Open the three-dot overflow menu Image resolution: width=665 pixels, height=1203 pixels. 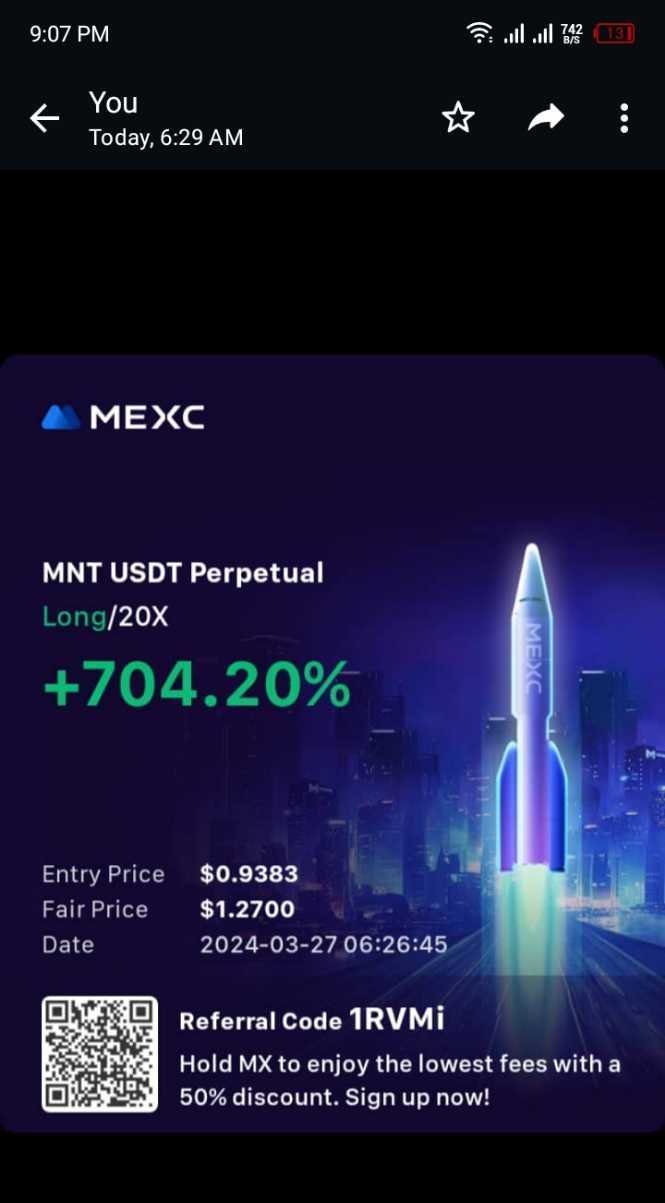point(624,118)
